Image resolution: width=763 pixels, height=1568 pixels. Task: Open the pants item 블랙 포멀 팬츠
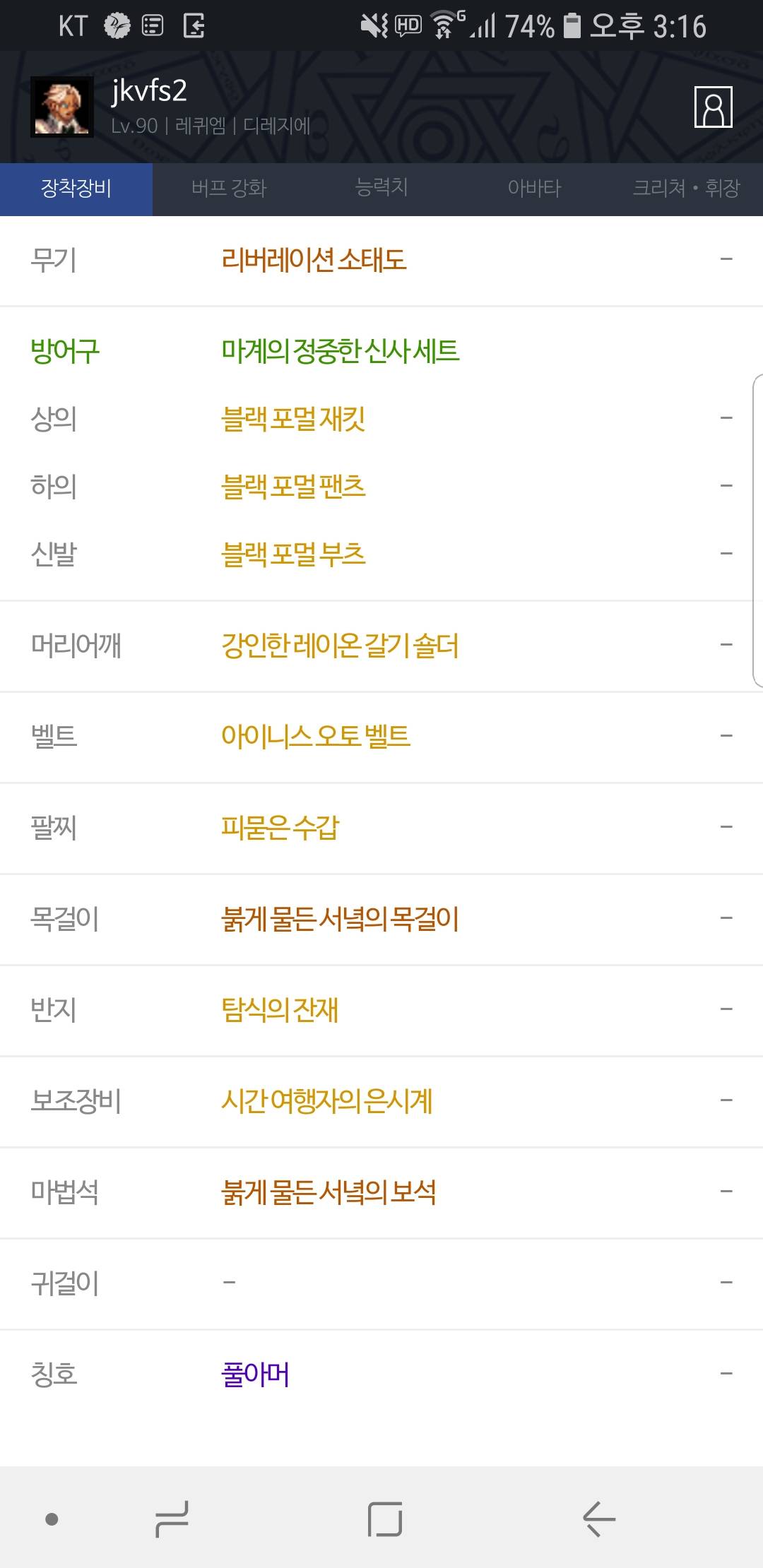293,487
